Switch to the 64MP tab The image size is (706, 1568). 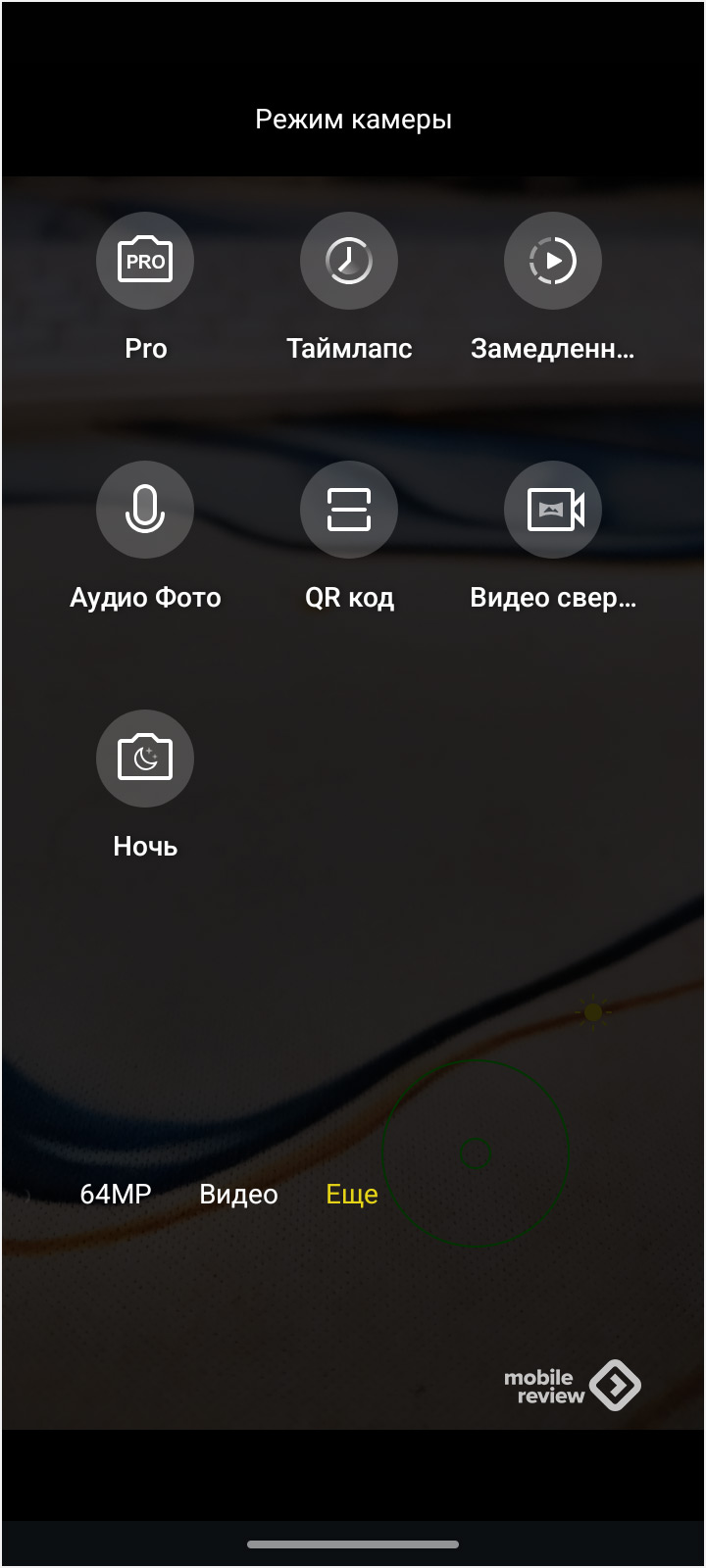(x=116, y=1194)
